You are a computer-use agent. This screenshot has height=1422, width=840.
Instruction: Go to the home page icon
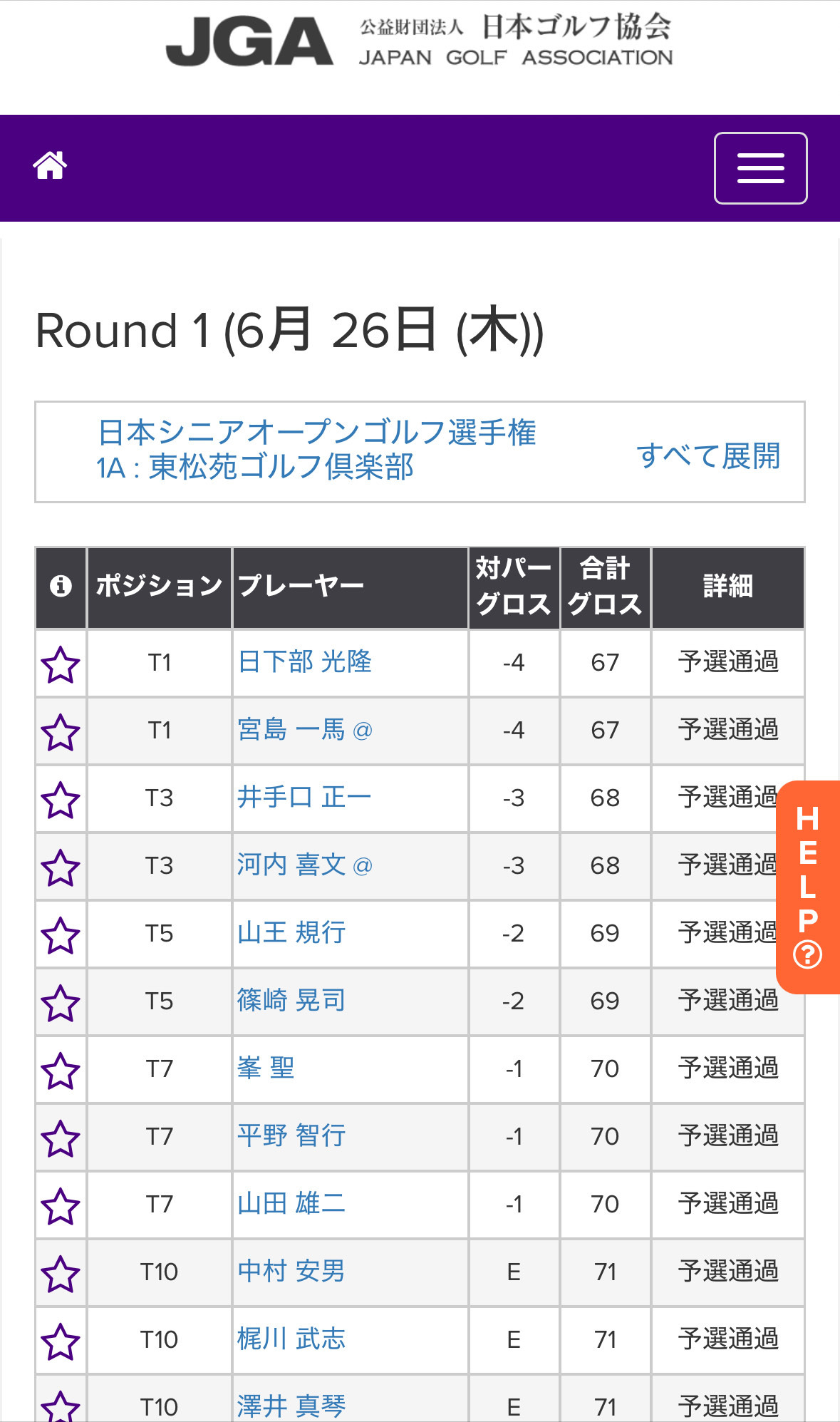click(x=50, y=166)
